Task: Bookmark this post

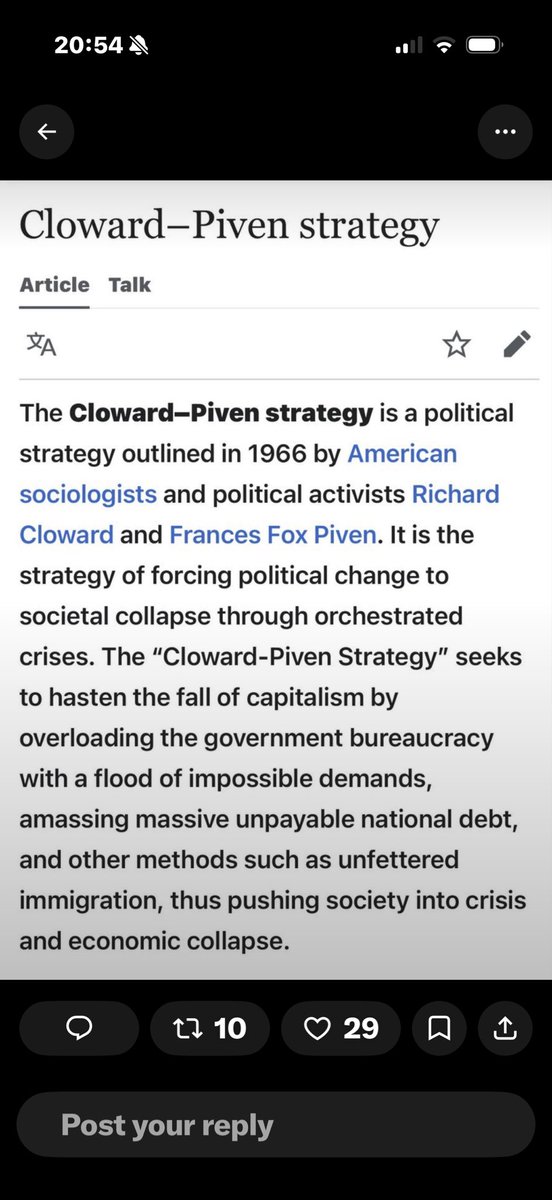Action: click(x=439, y=1028)
